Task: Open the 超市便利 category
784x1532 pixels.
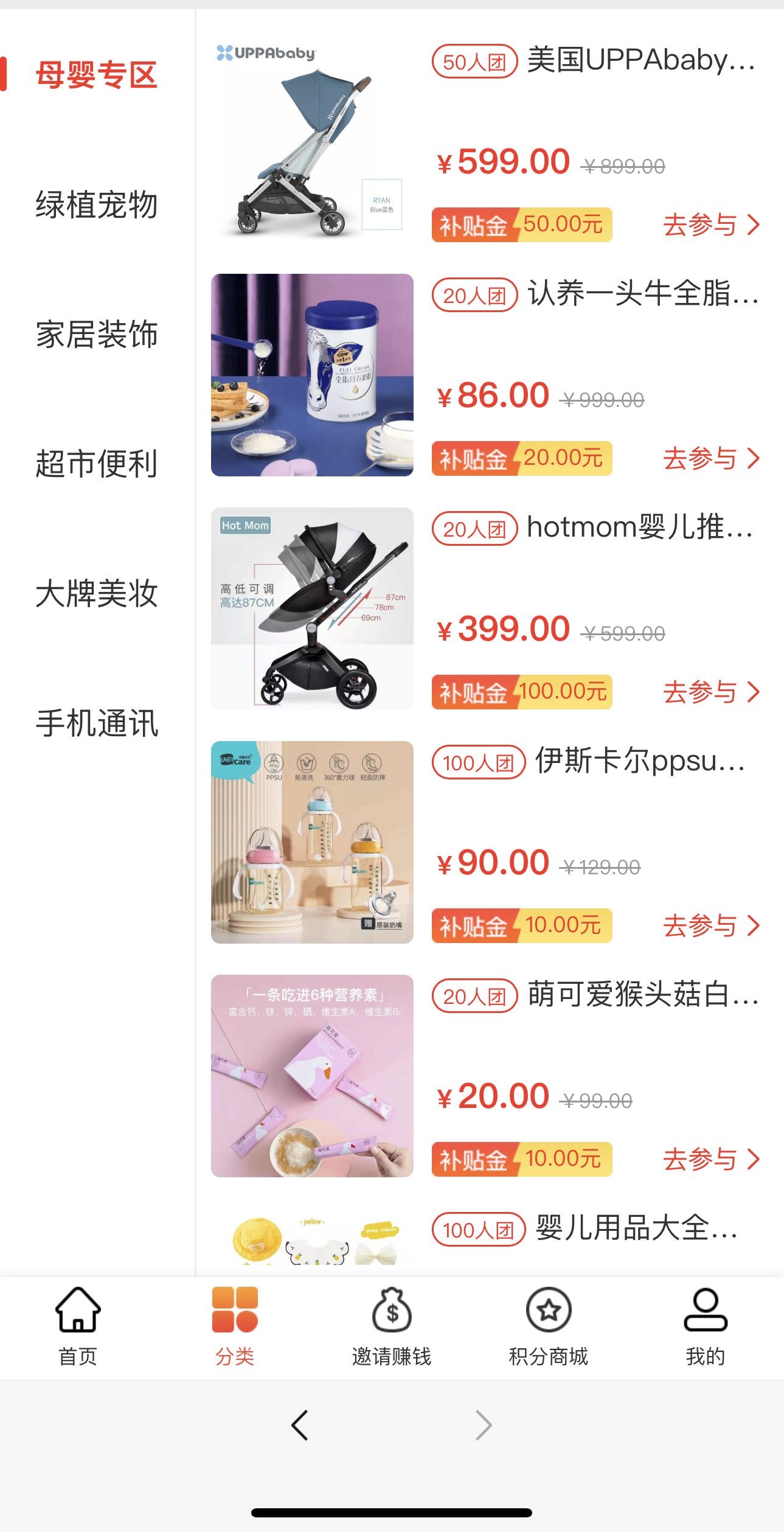Action: pos(97,464)
